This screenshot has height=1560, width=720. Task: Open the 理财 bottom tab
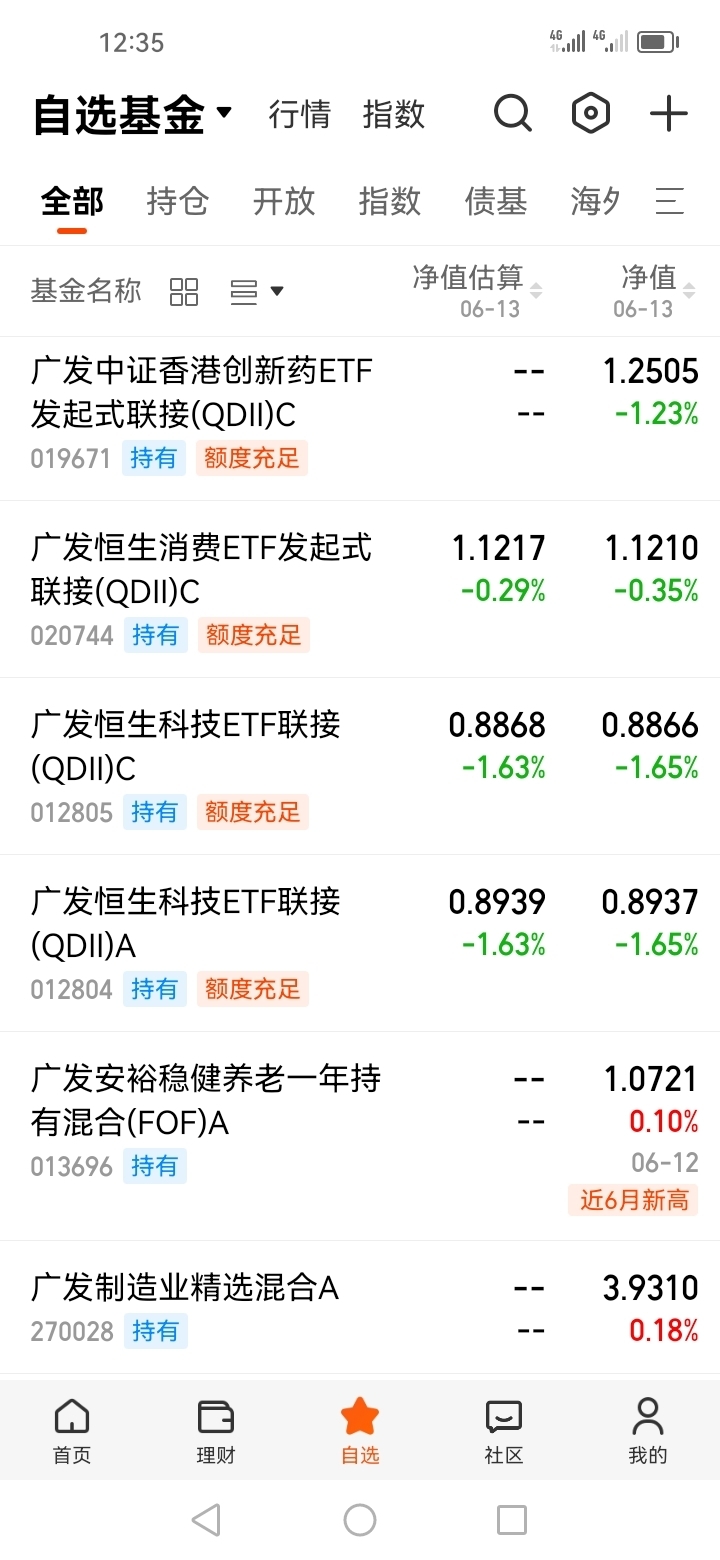(216, 1431)
